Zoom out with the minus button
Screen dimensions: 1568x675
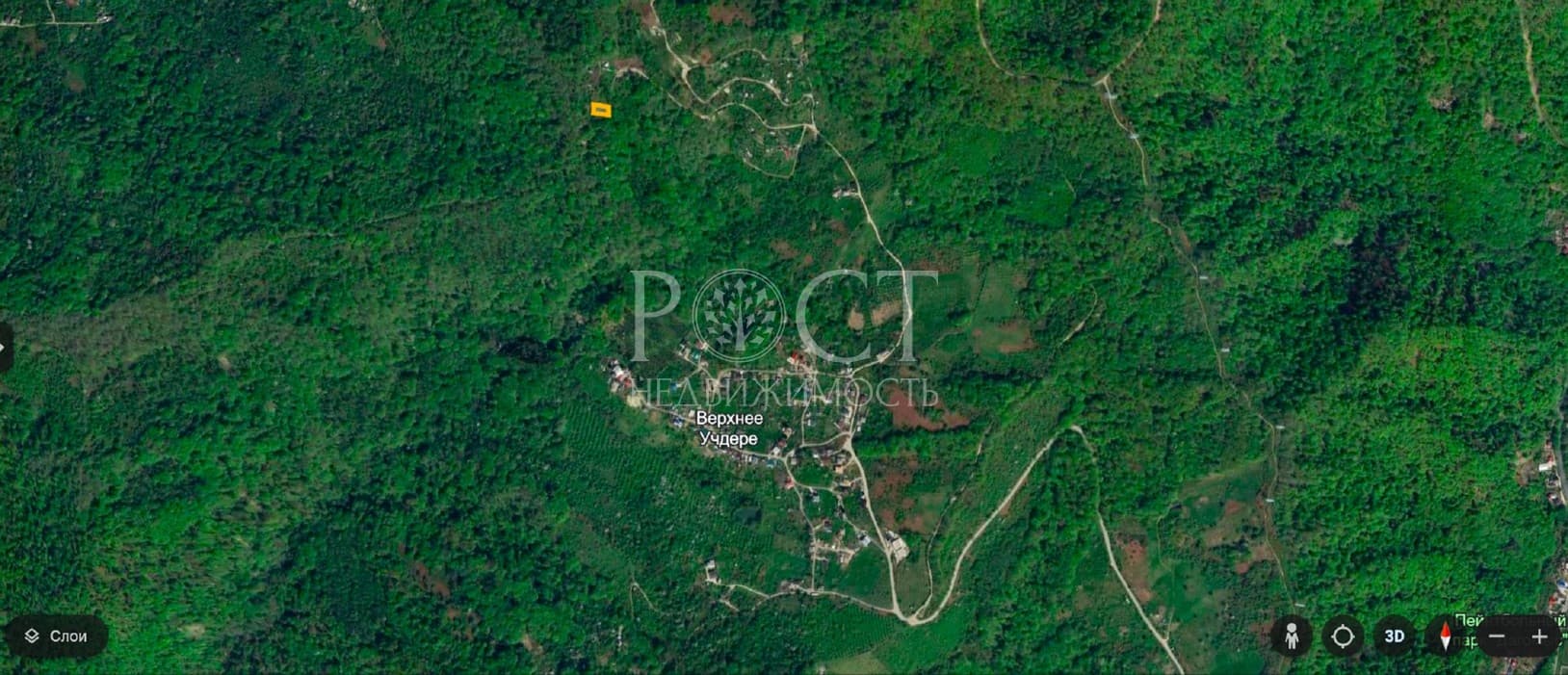(1497, 636)
